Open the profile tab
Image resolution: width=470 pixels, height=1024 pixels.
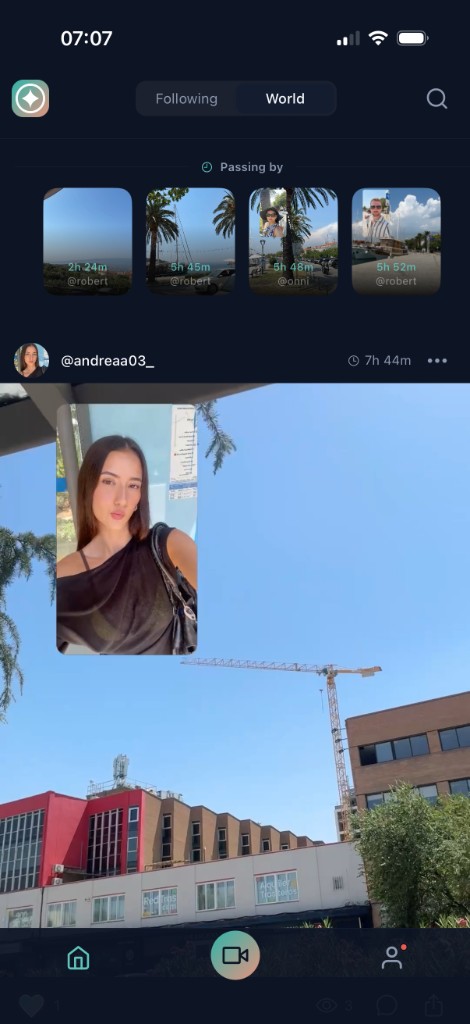[392, 957]
